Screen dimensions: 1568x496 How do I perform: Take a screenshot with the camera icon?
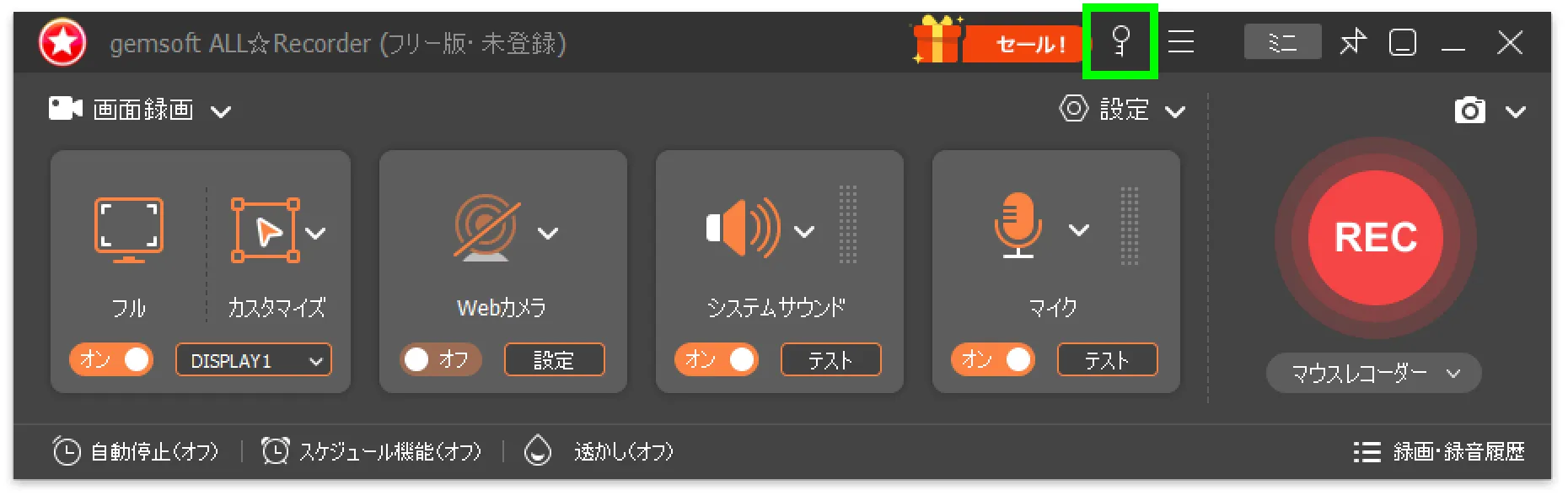pos(1469,111)
